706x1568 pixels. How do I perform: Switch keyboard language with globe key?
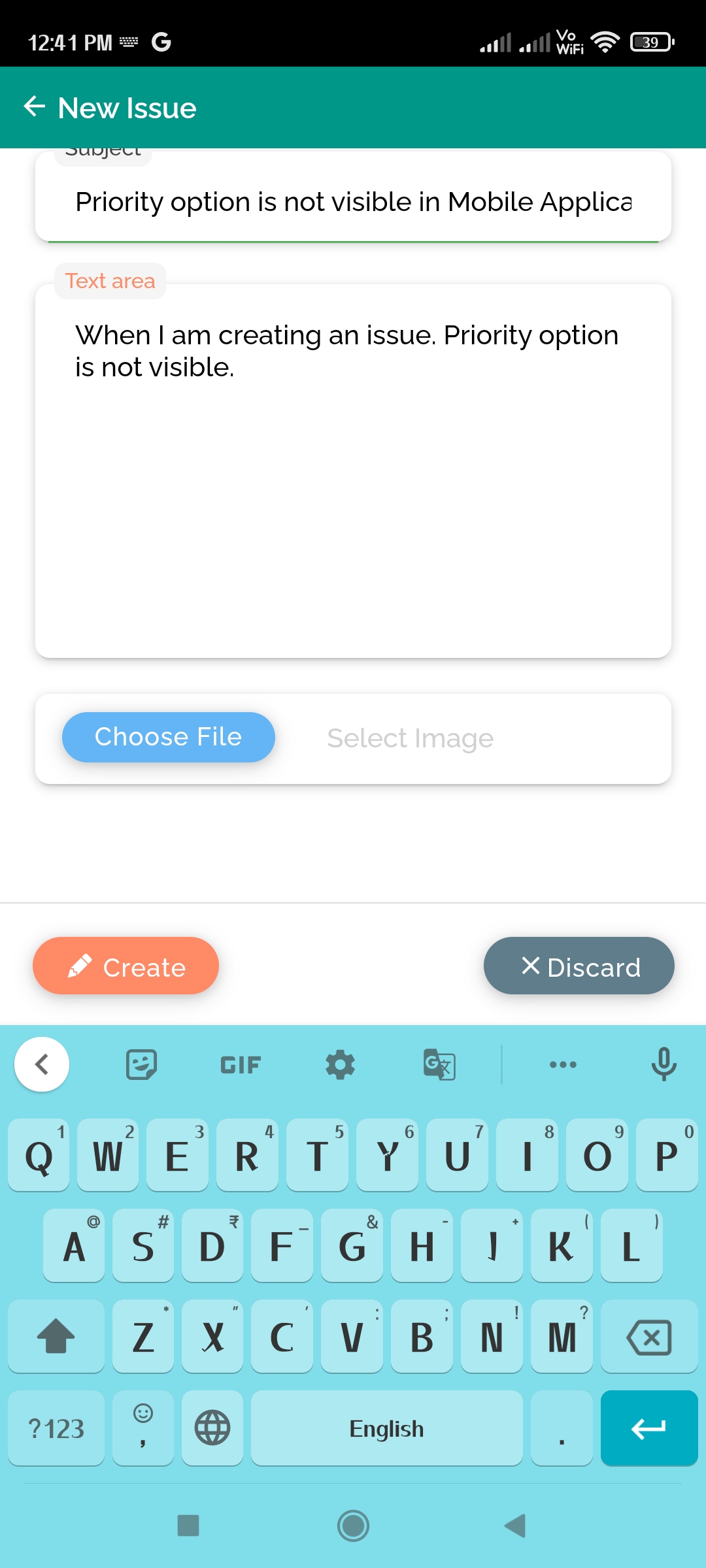pos(212,1428)
